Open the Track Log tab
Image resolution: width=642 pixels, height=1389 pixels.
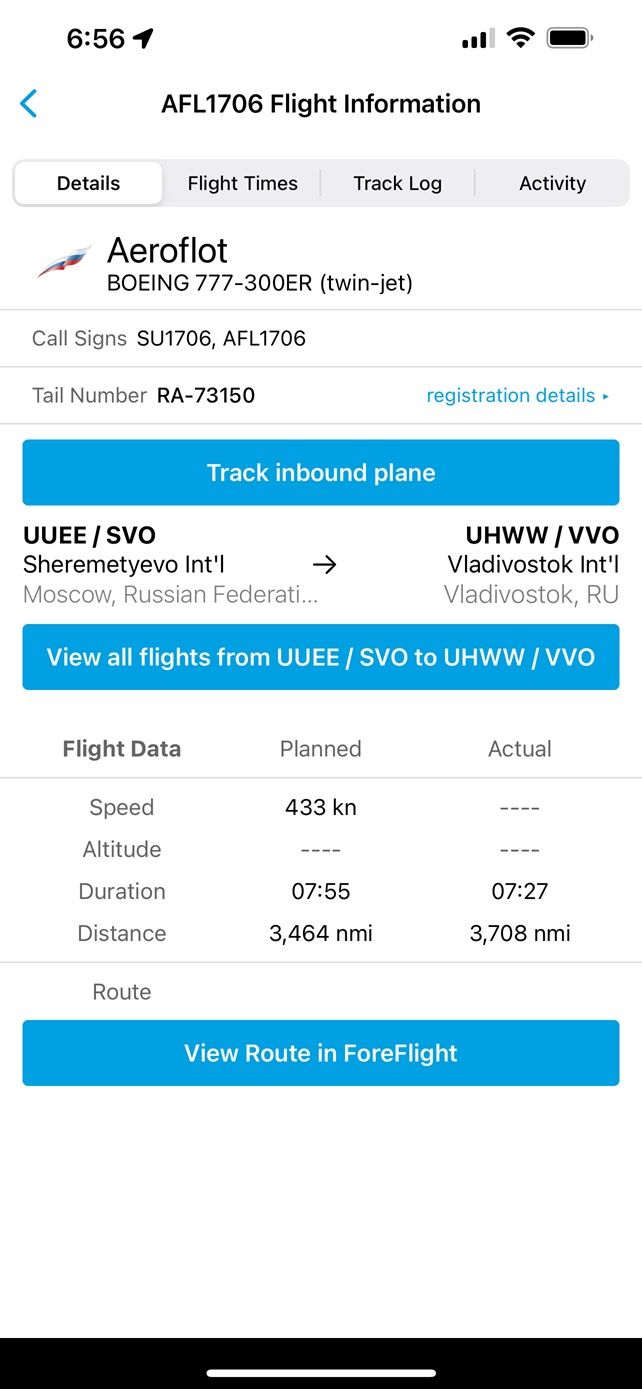[x=397, y=183]
